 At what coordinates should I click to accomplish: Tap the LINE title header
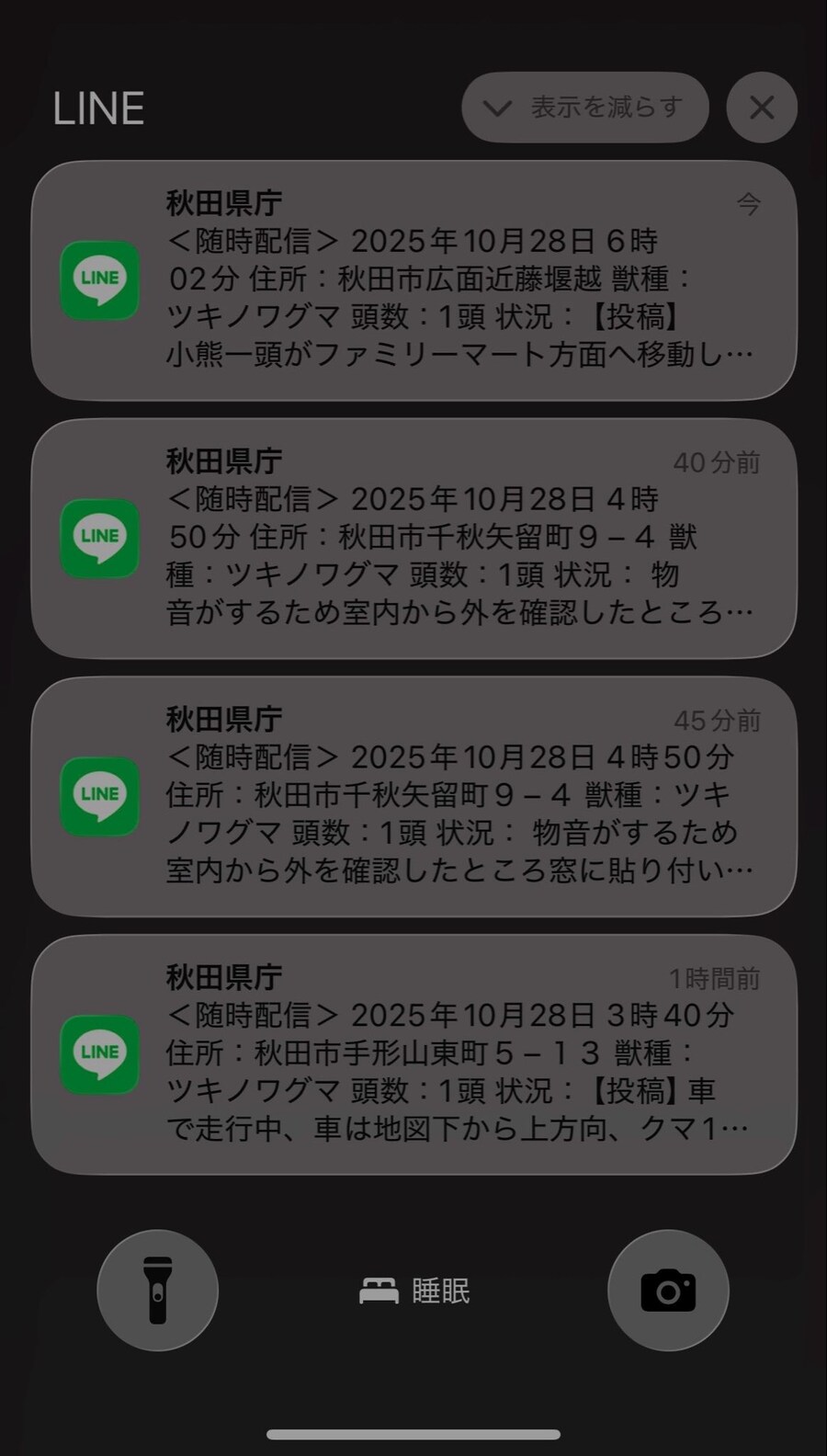pyautogui.click(x=99, y=108)
